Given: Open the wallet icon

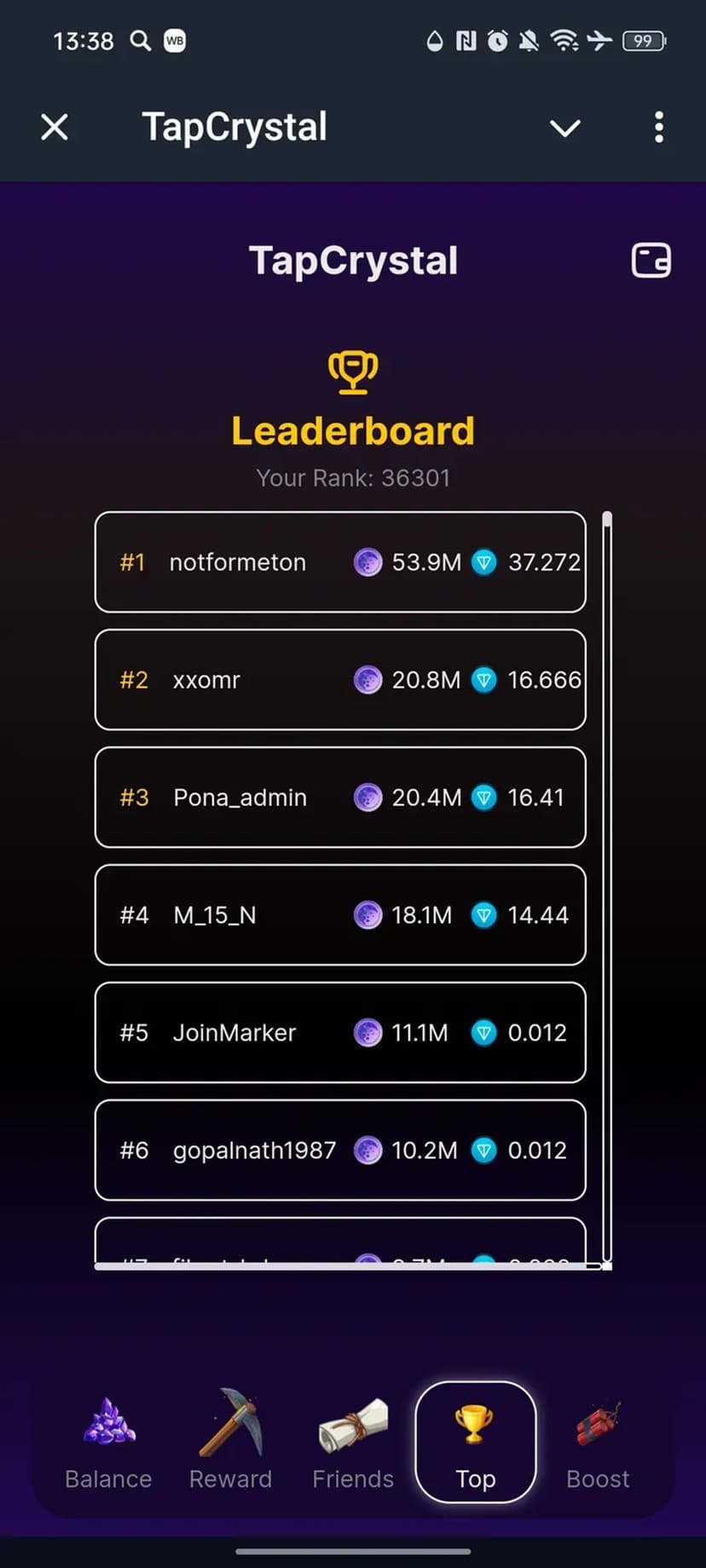Looking at the screenshot, I should 651,260.
